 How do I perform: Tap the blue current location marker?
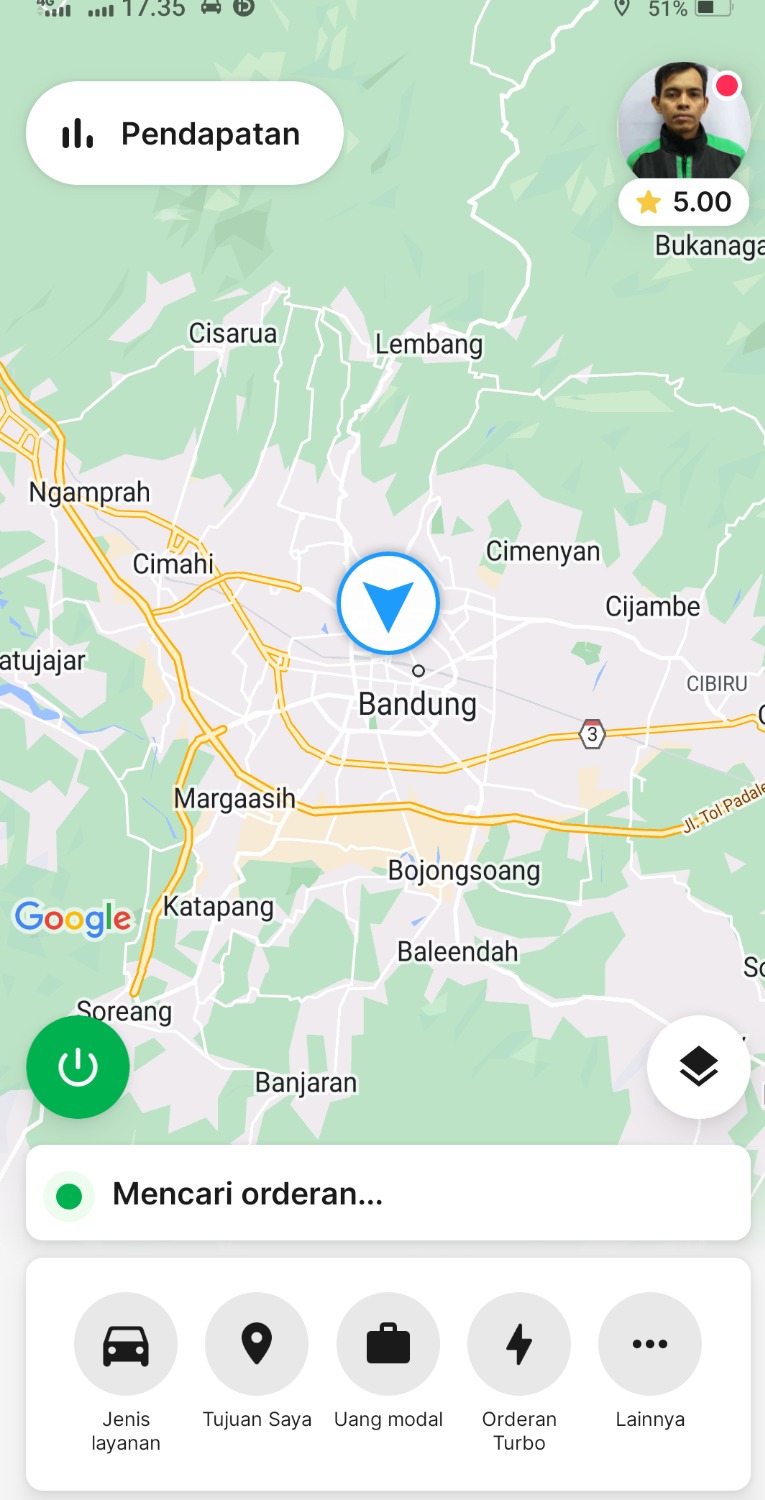click(388, 603)
